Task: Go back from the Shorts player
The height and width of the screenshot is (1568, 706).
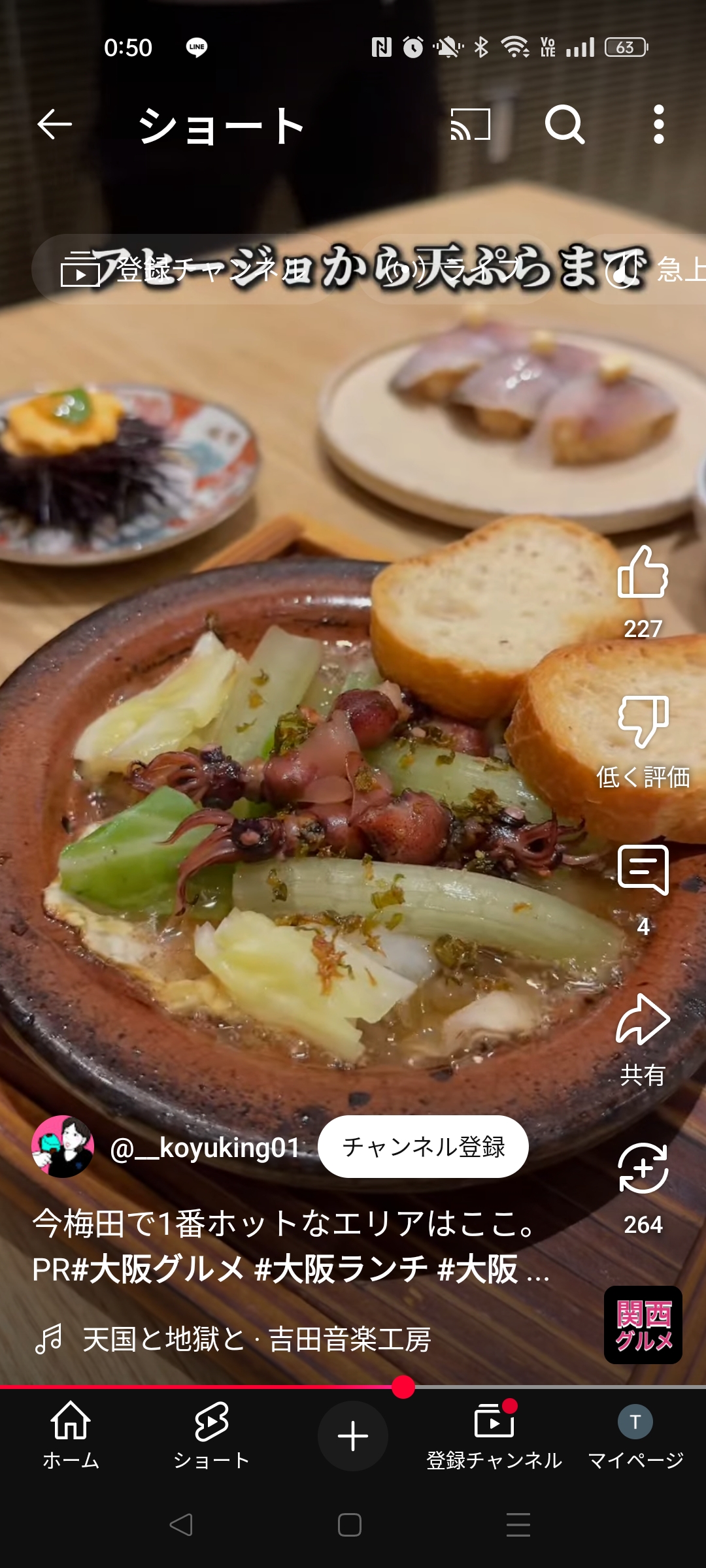Action: pos(54,125)
